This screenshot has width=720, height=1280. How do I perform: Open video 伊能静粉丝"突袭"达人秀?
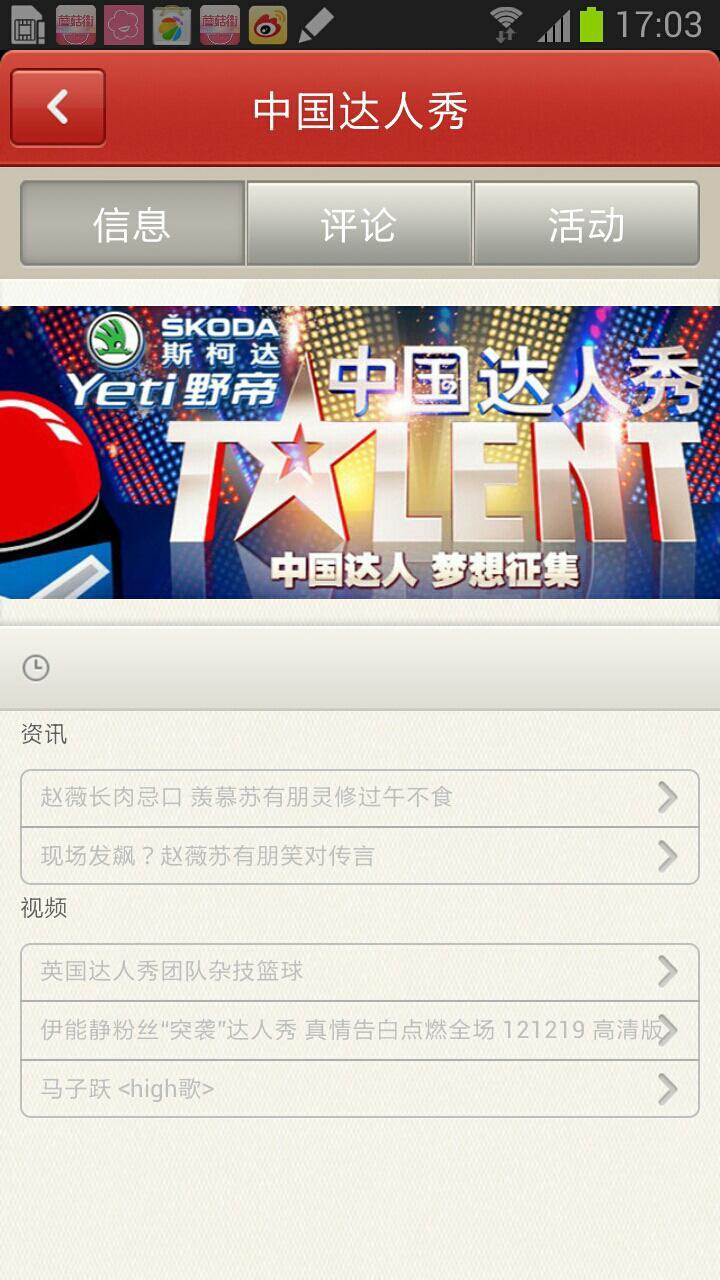(359, 1030)
